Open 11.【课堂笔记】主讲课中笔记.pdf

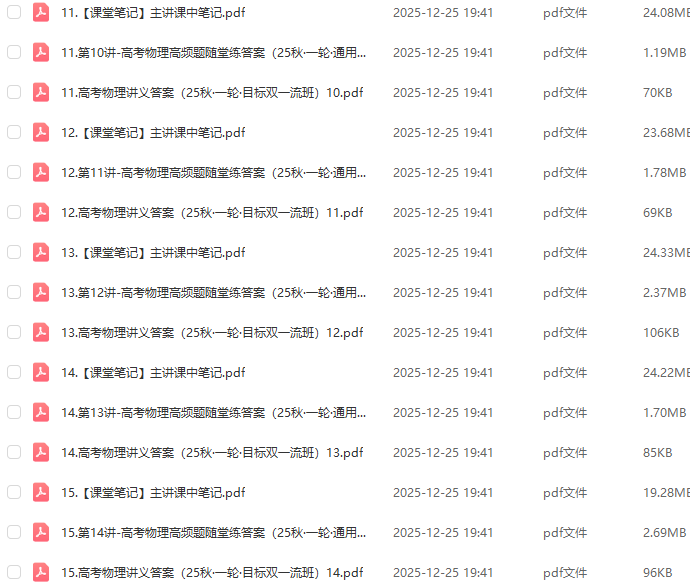(x=153, y=13)
